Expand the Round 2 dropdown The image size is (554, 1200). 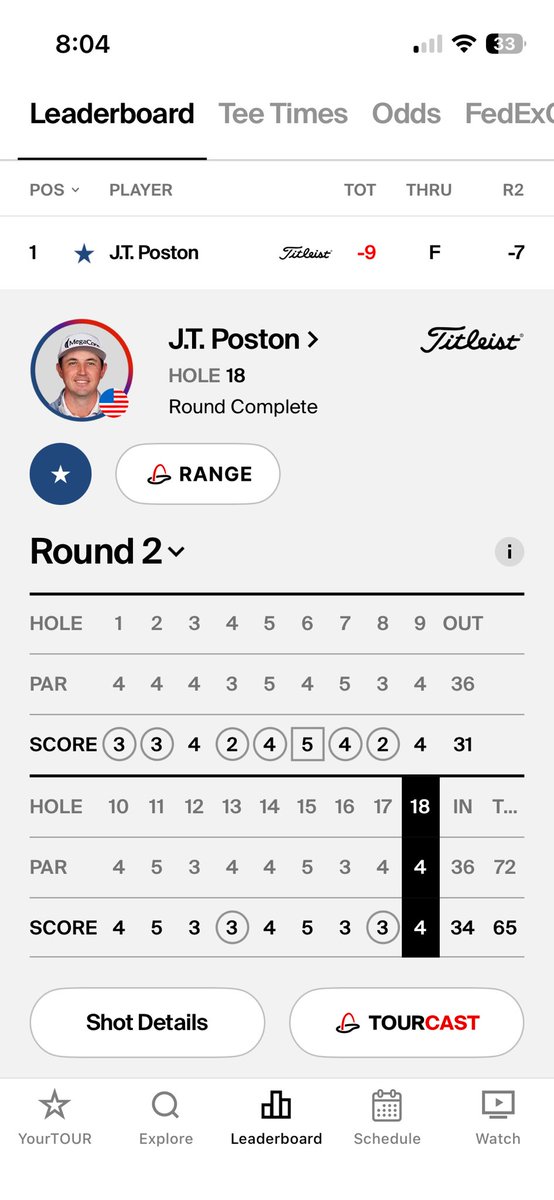tap(107, 551)
